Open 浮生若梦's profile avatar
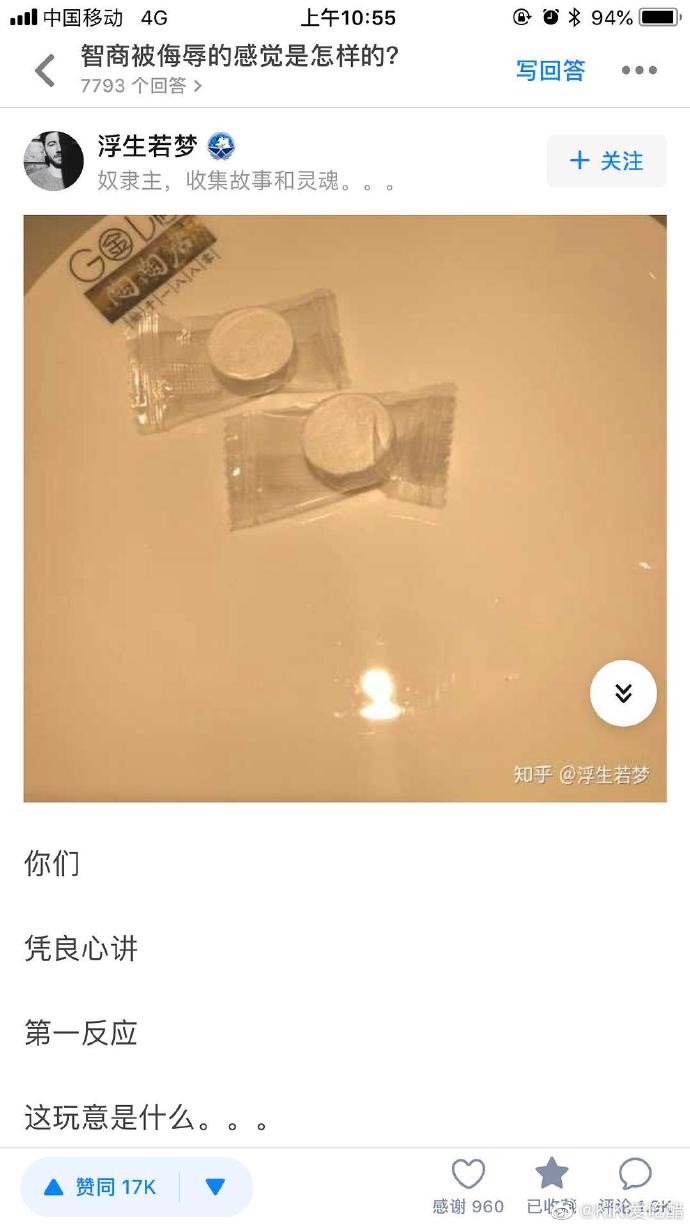 [x=53, y=160]
